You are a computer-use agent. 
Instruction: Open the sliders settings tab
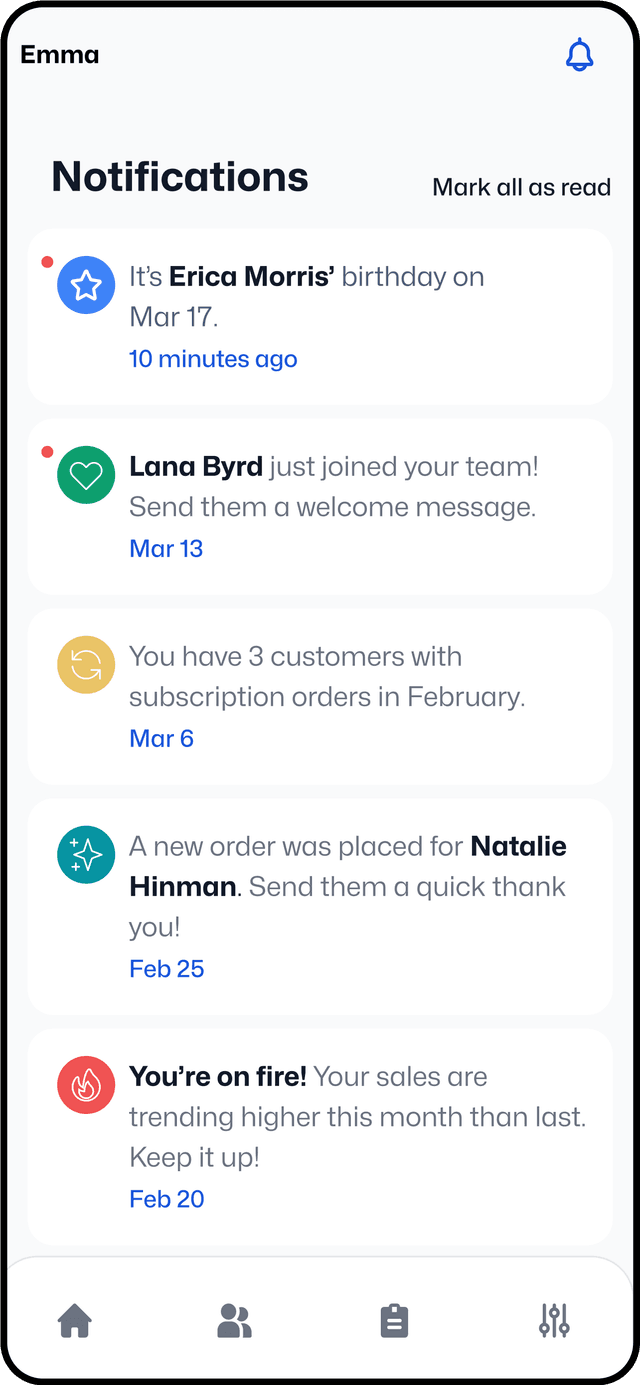click(553, 1321)
